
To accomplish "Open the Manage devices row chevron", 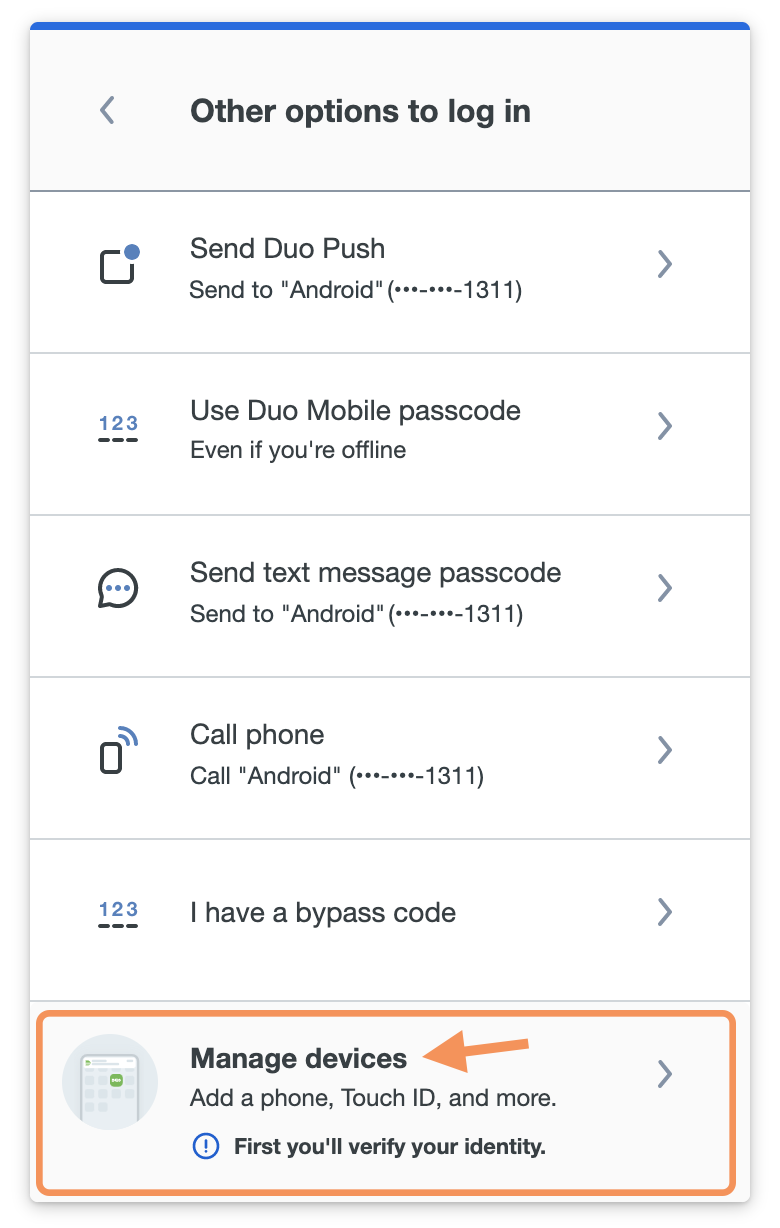I will click(x=665, y=1075).
